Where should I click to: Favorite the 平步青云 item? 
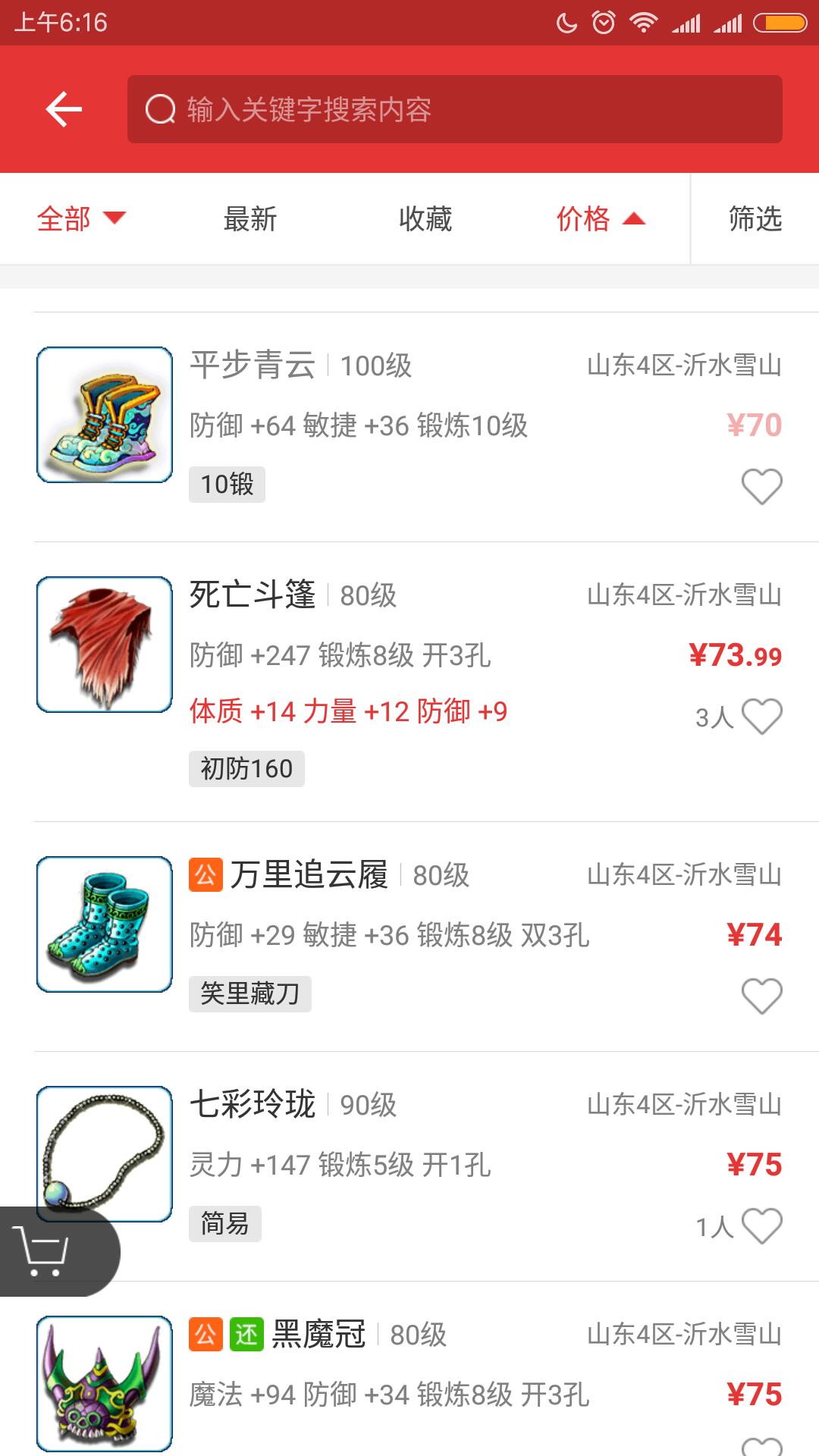click(x=761, y=486)
